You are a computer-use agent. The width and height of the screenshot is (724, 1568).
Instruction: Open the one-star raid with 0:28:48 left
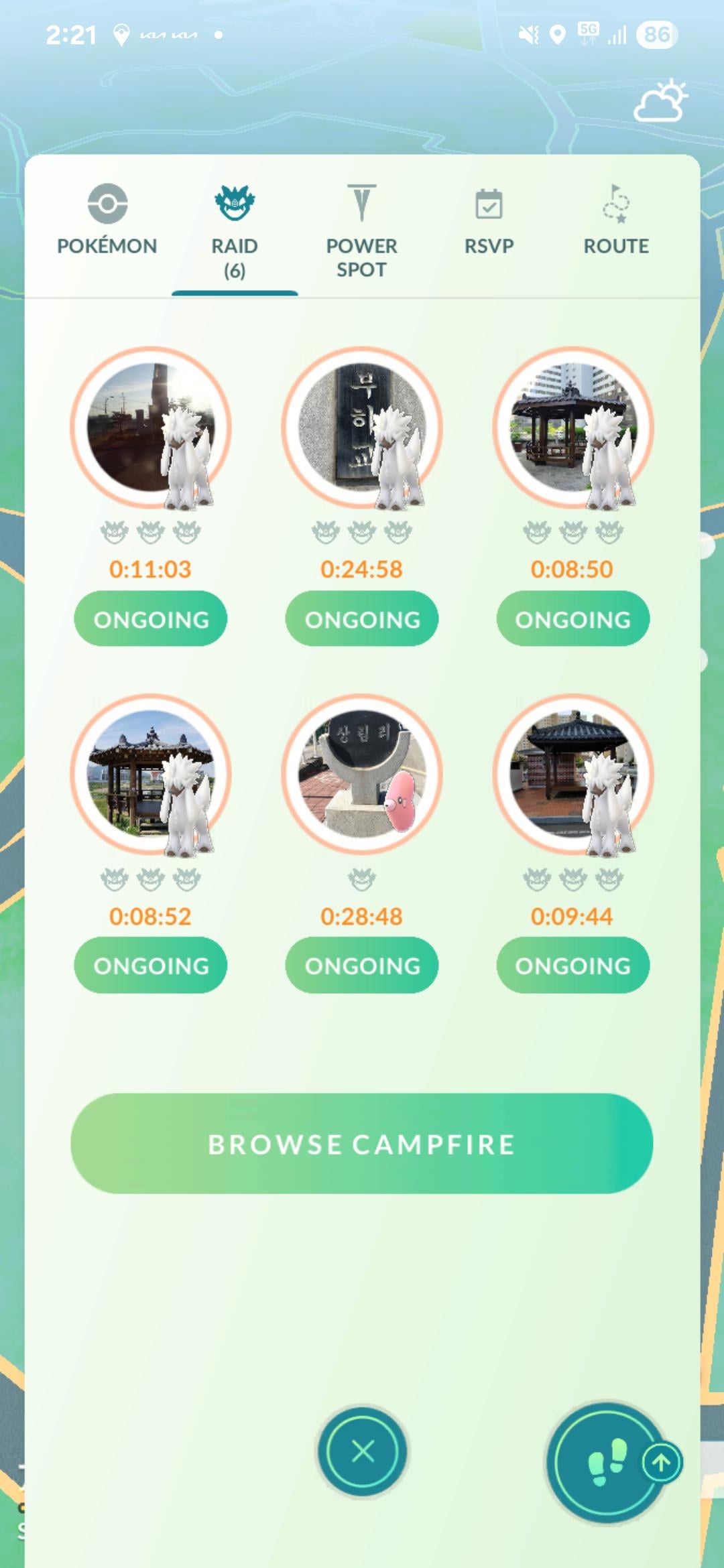point(361,775)
